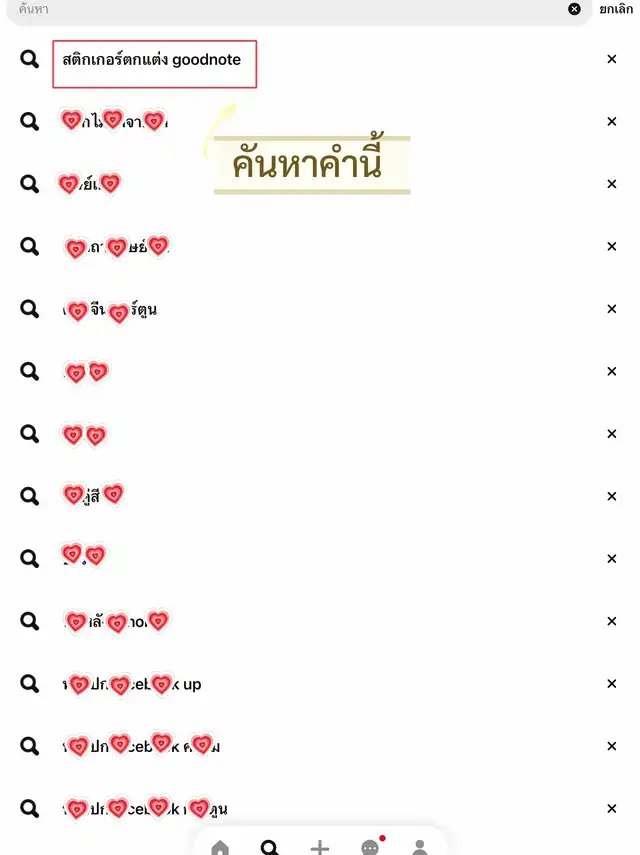Cancel the search with ยกเลิก
The height and width of the screenshot is (855, 640).
coord(617,9)
